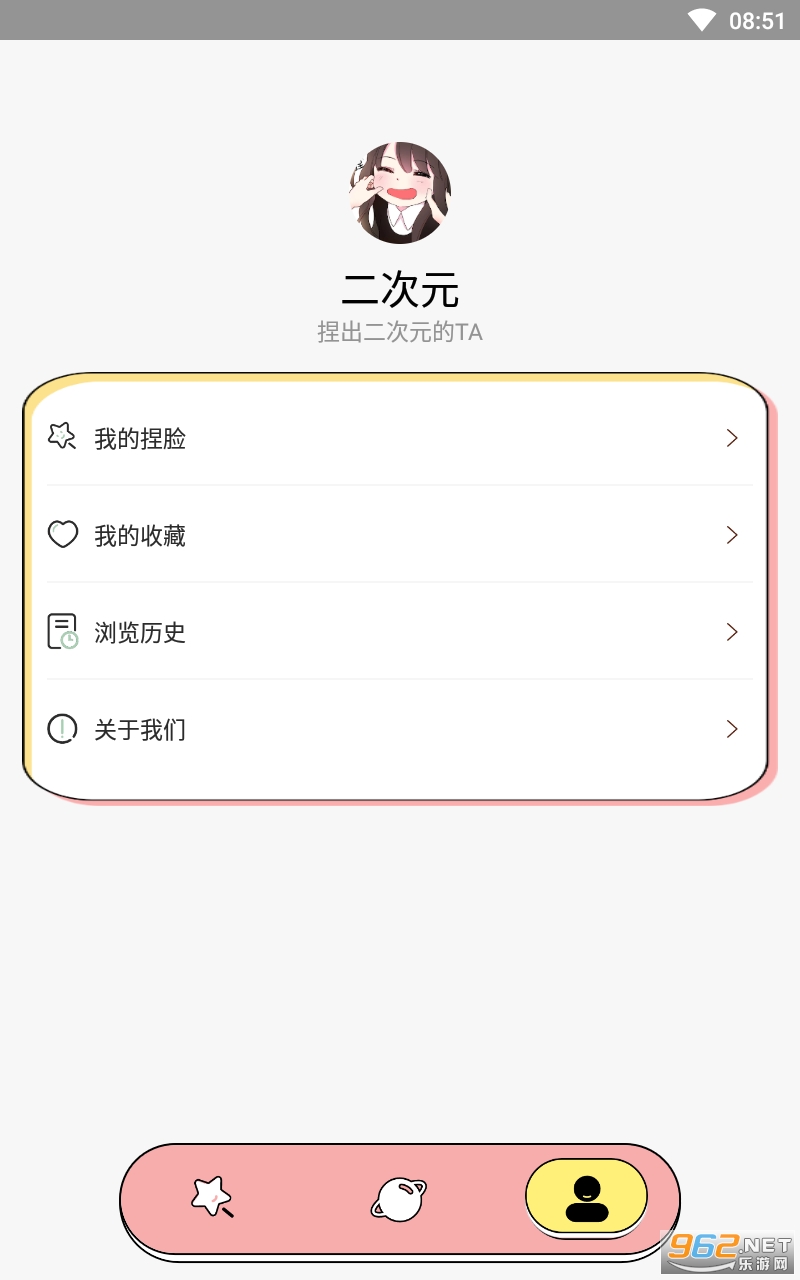Open the 我的捏脸 row

tap(399, 437)
